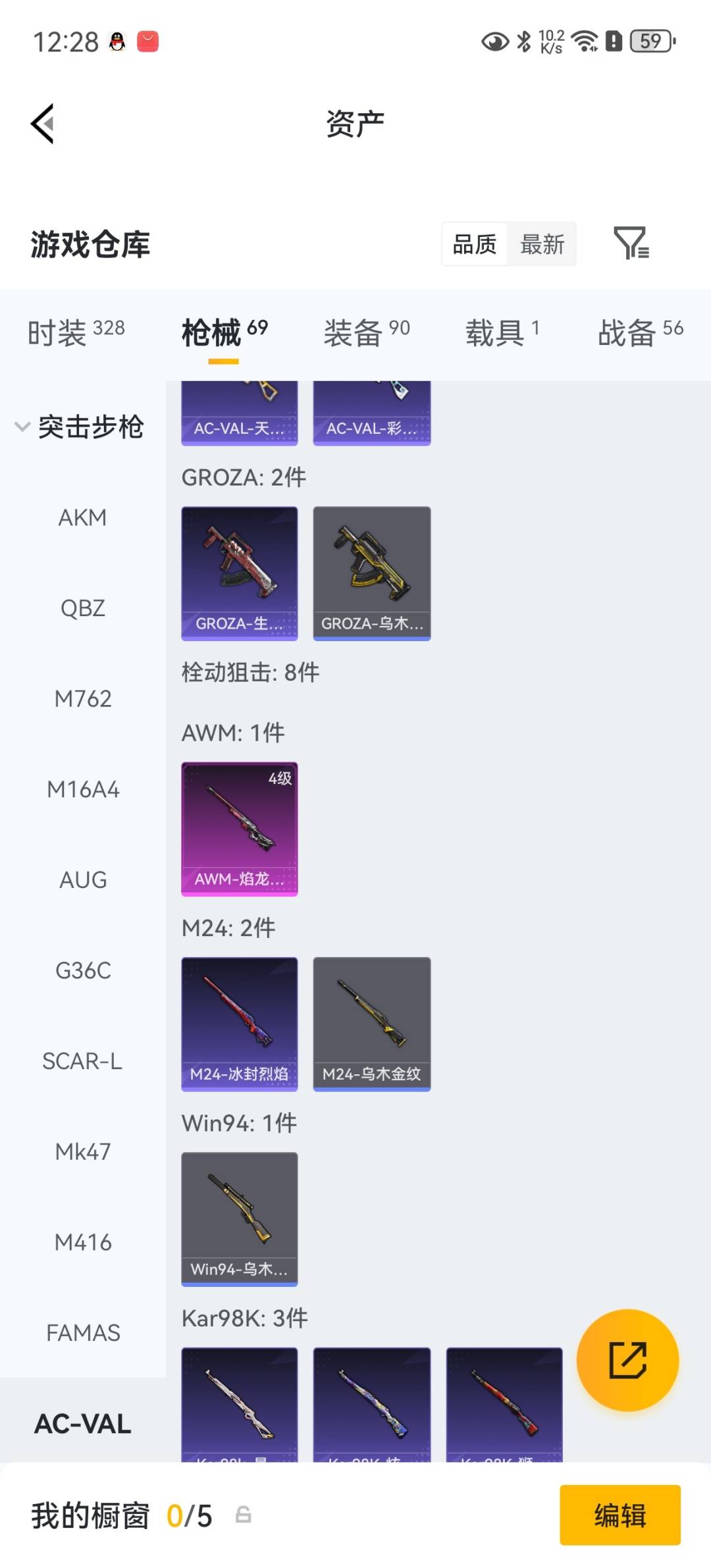Switch to the 装备 tab
Image resolution: width=711 pixels, height=1568 pixels.
pyautogui.click(x=366, y=332)
